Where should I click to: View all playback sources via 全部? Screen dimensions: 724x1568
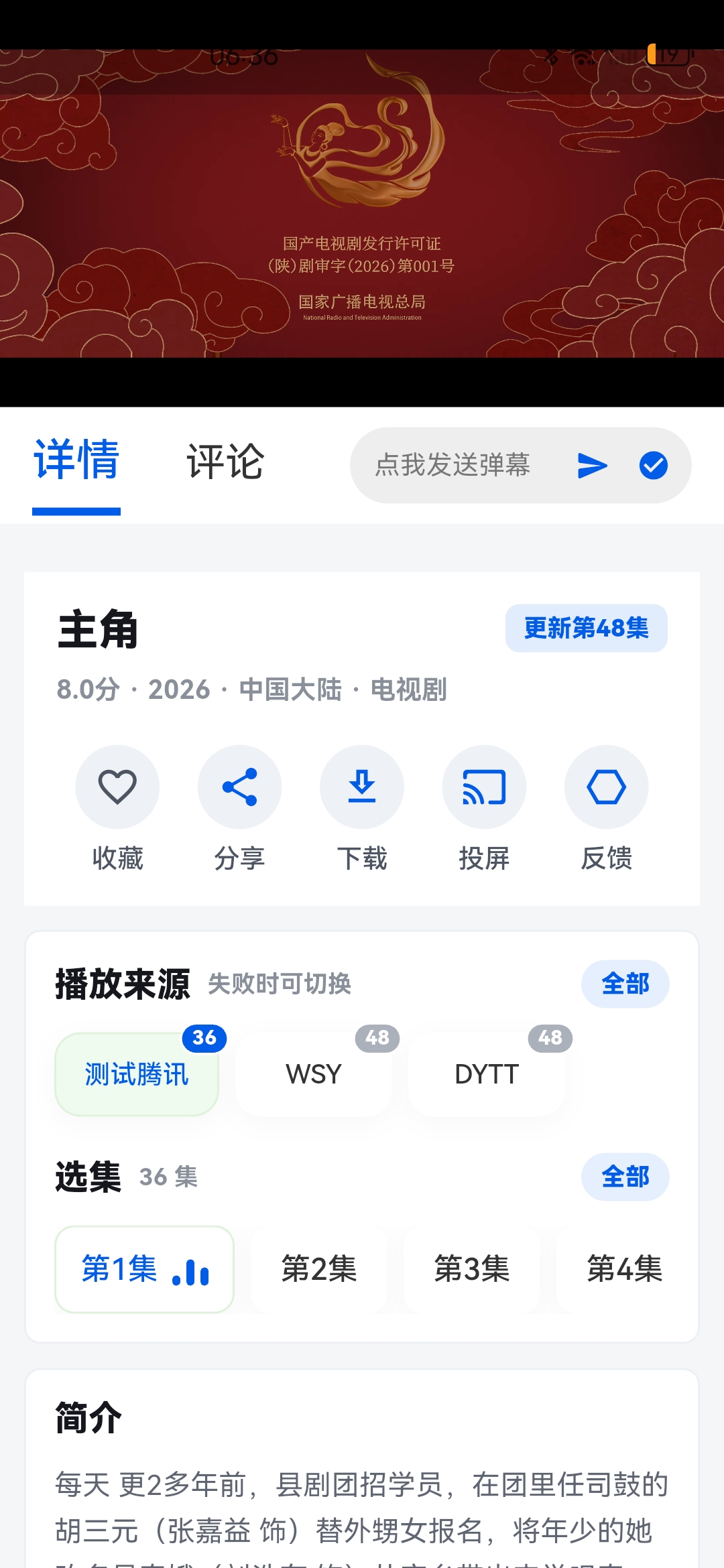coord(625,984)
